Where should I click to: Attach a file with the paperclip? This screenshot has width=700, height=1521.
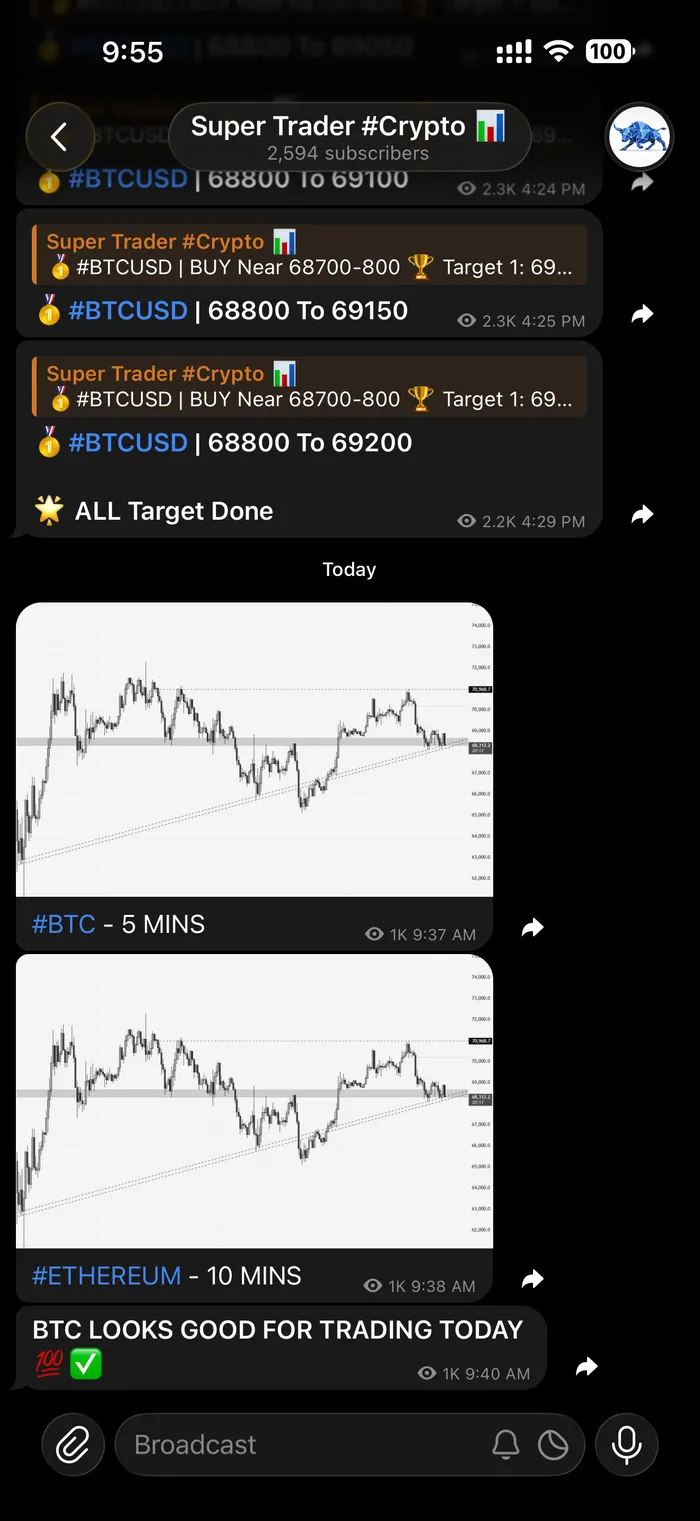[73, 1445]
